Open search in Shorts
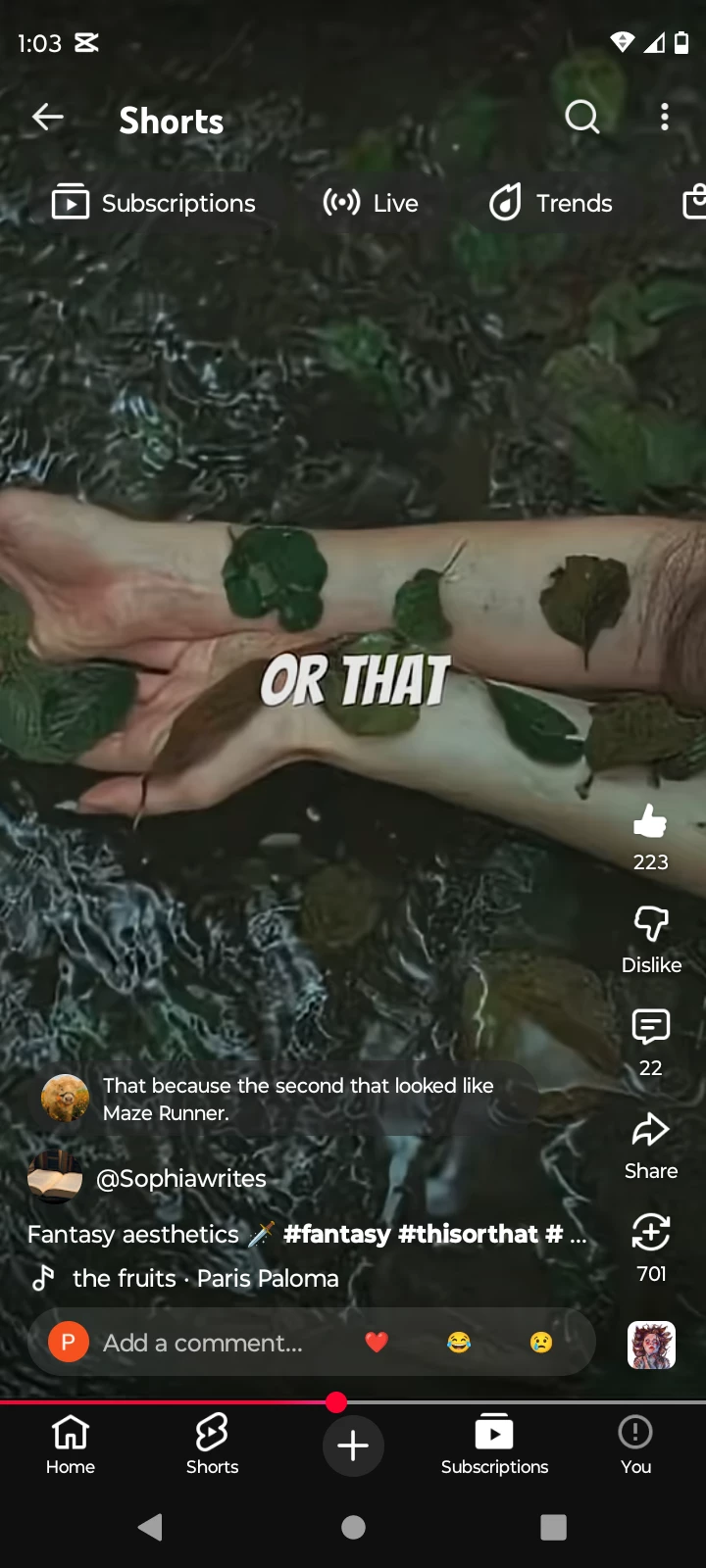Screen dimensions: 706x1568 coord(581,118)
